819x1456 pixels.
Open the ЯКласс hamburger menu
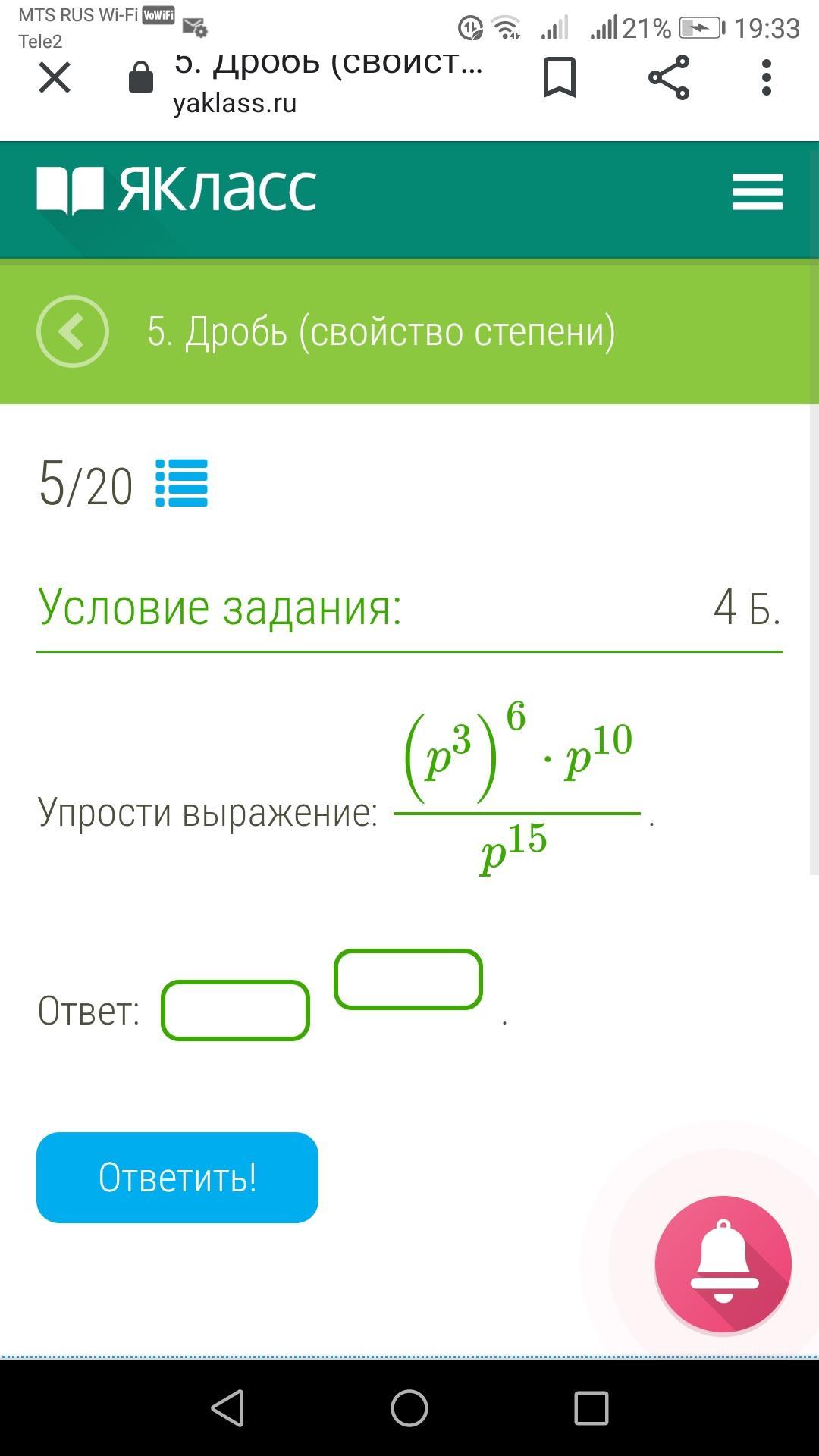757,191
